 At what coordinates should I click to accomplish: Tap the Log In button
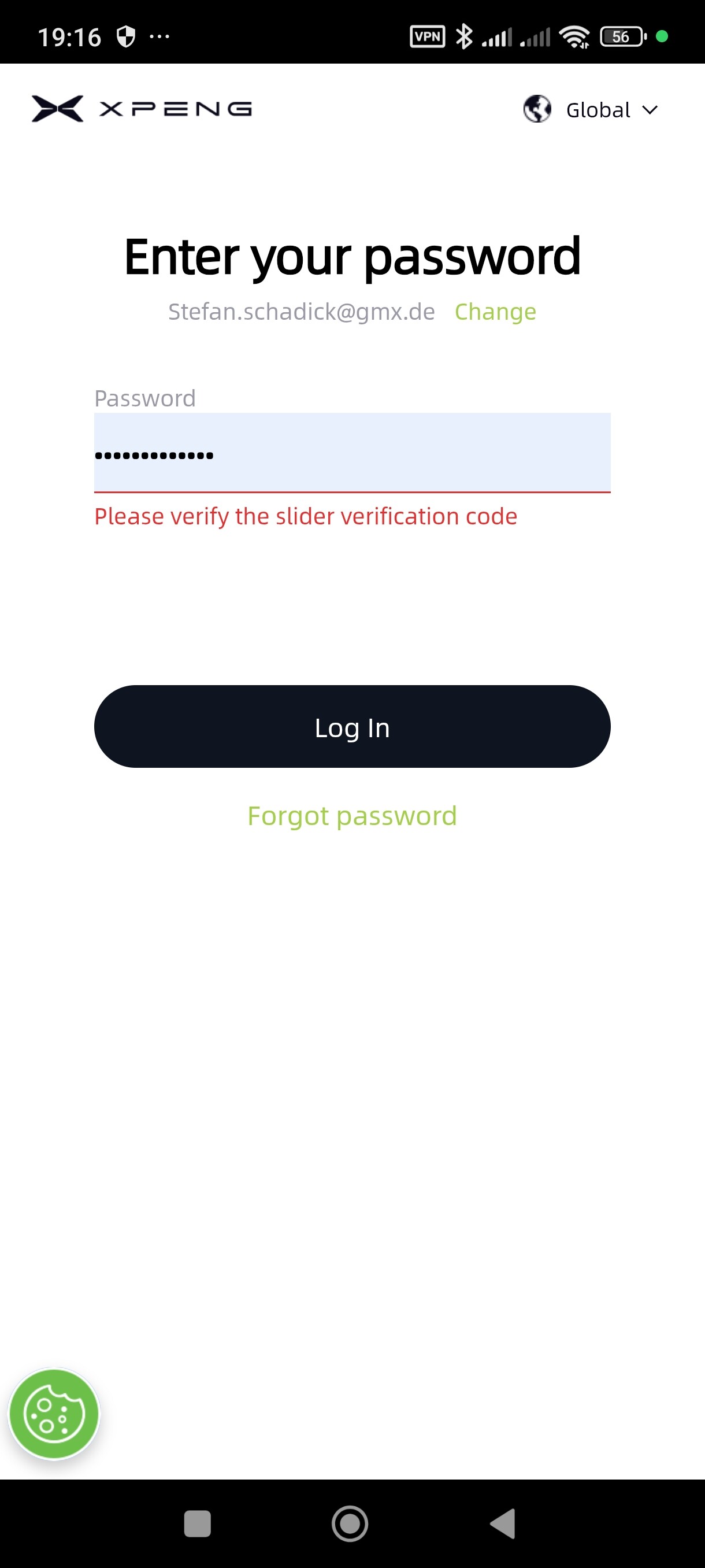pos(351,727)
